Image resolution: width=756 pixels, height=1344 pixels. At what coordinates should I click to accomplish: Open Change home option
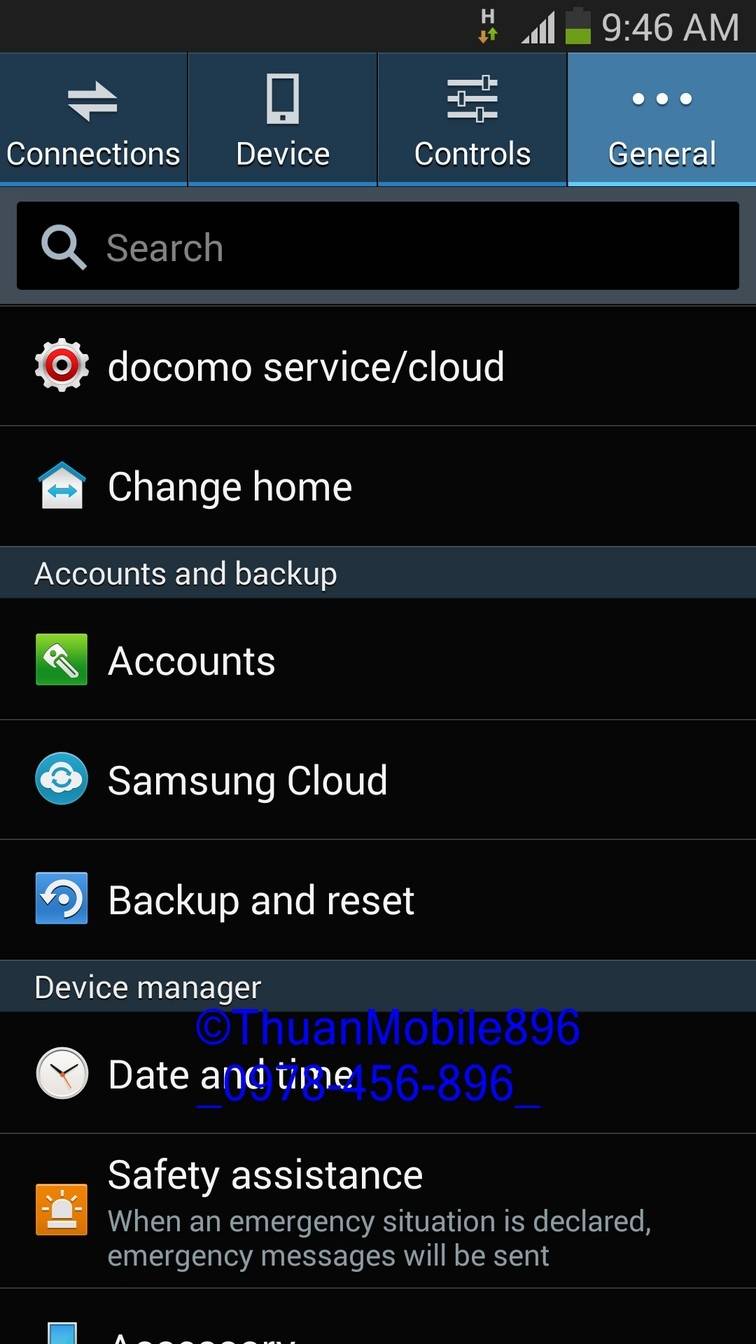click(x=378, y=487)
